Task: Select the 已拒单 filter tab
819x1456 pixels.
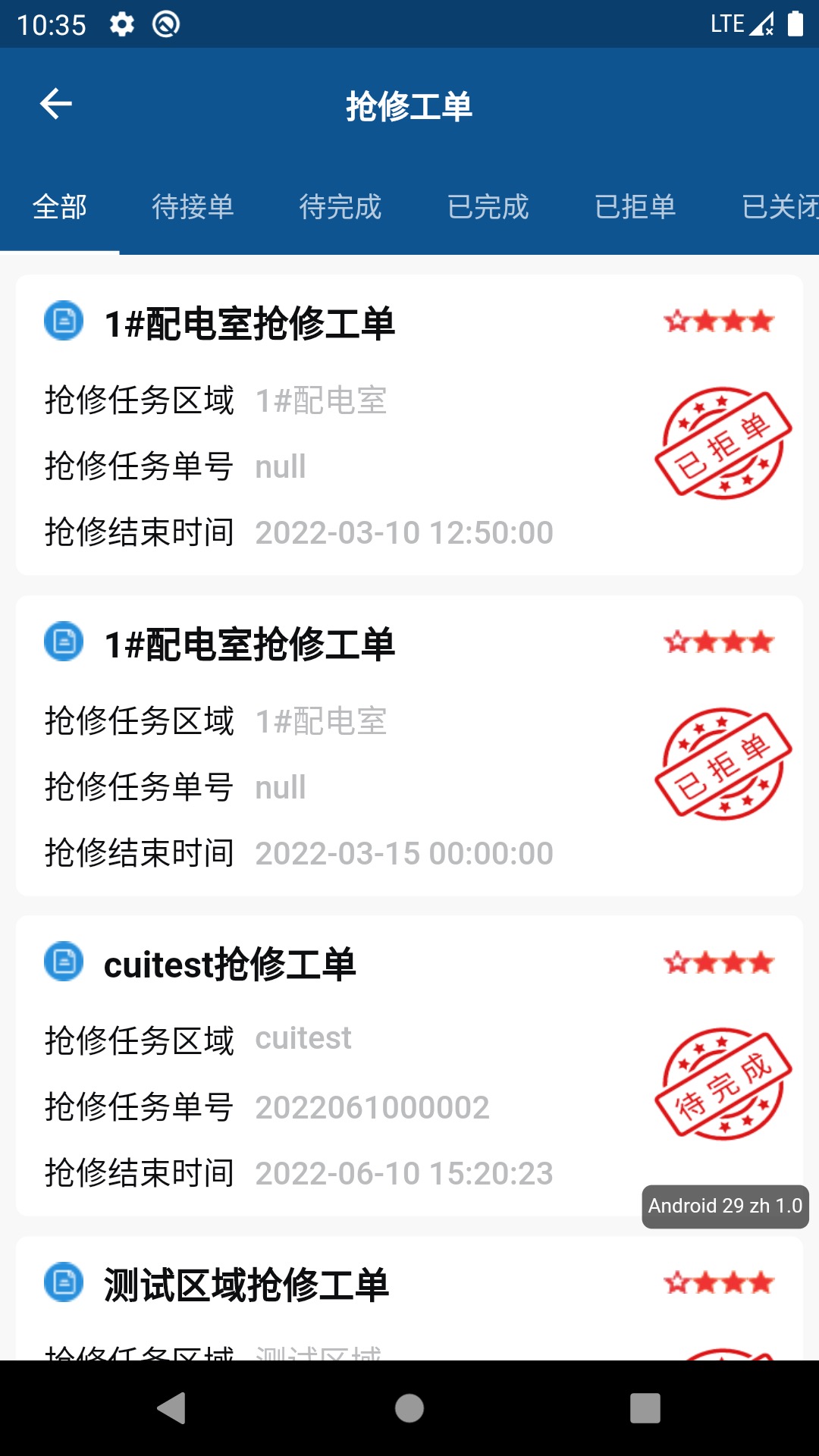Action: click(634, 206)
